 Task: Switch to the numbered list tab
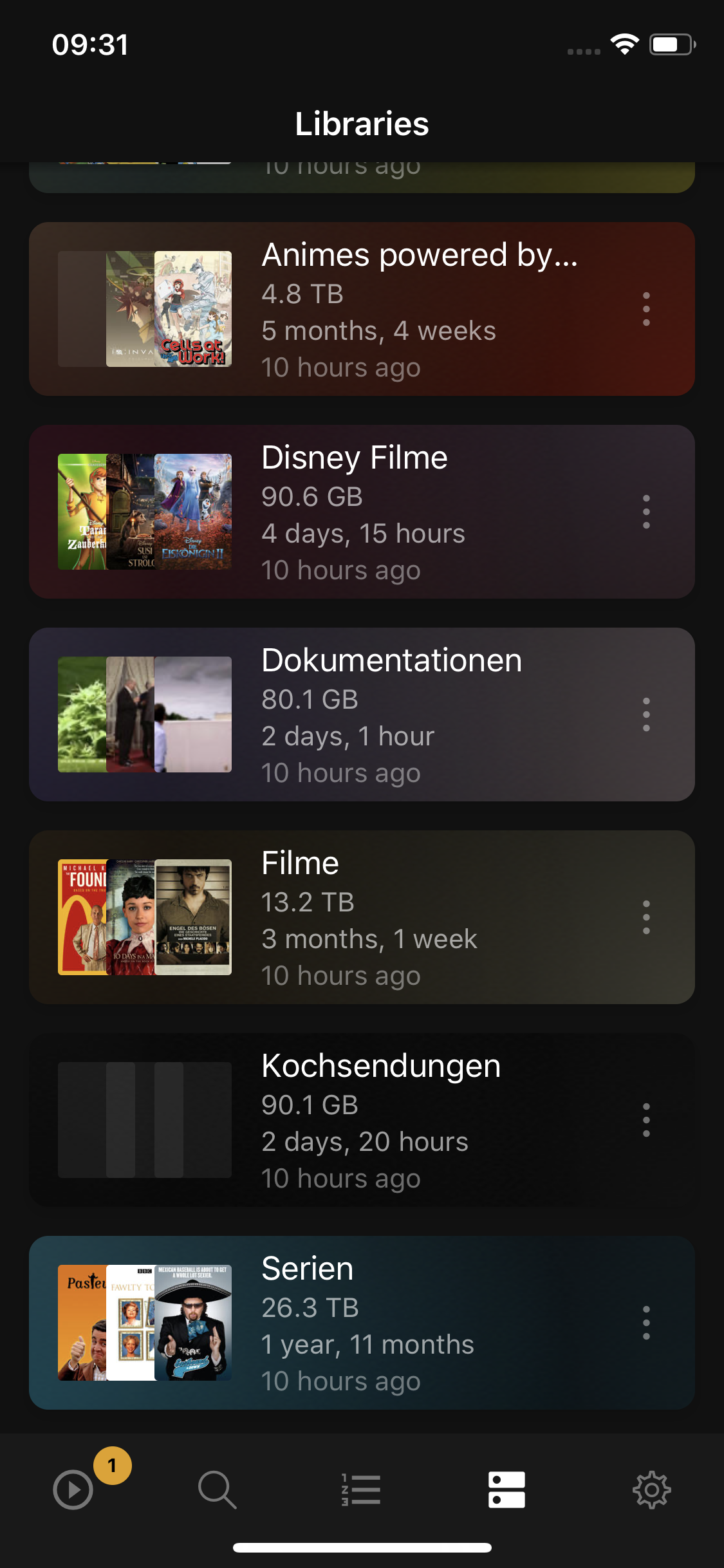[x=362, y=1489]
